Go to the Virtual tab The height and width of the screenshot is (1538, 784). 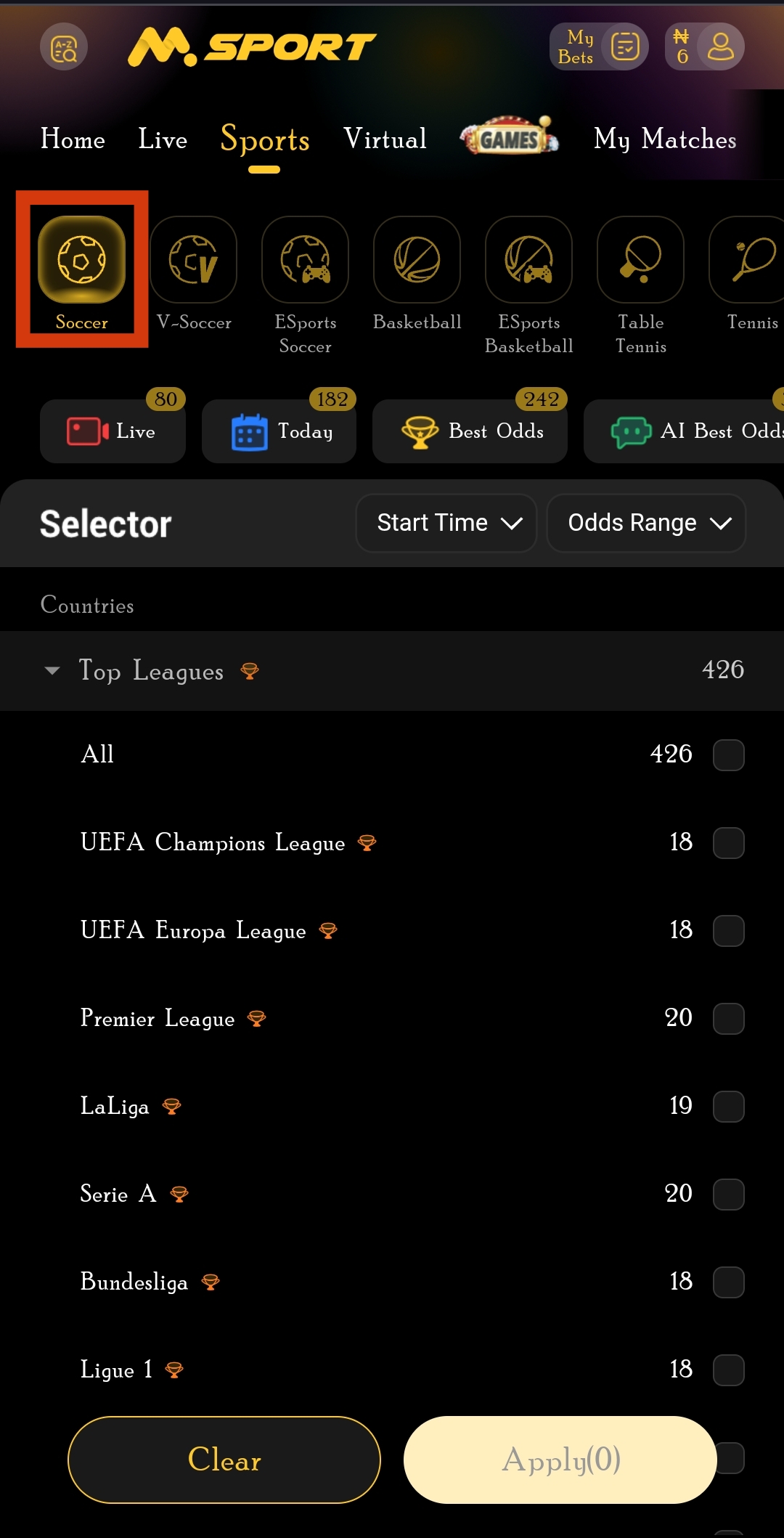pyautogui.click(x=385, y=139)
